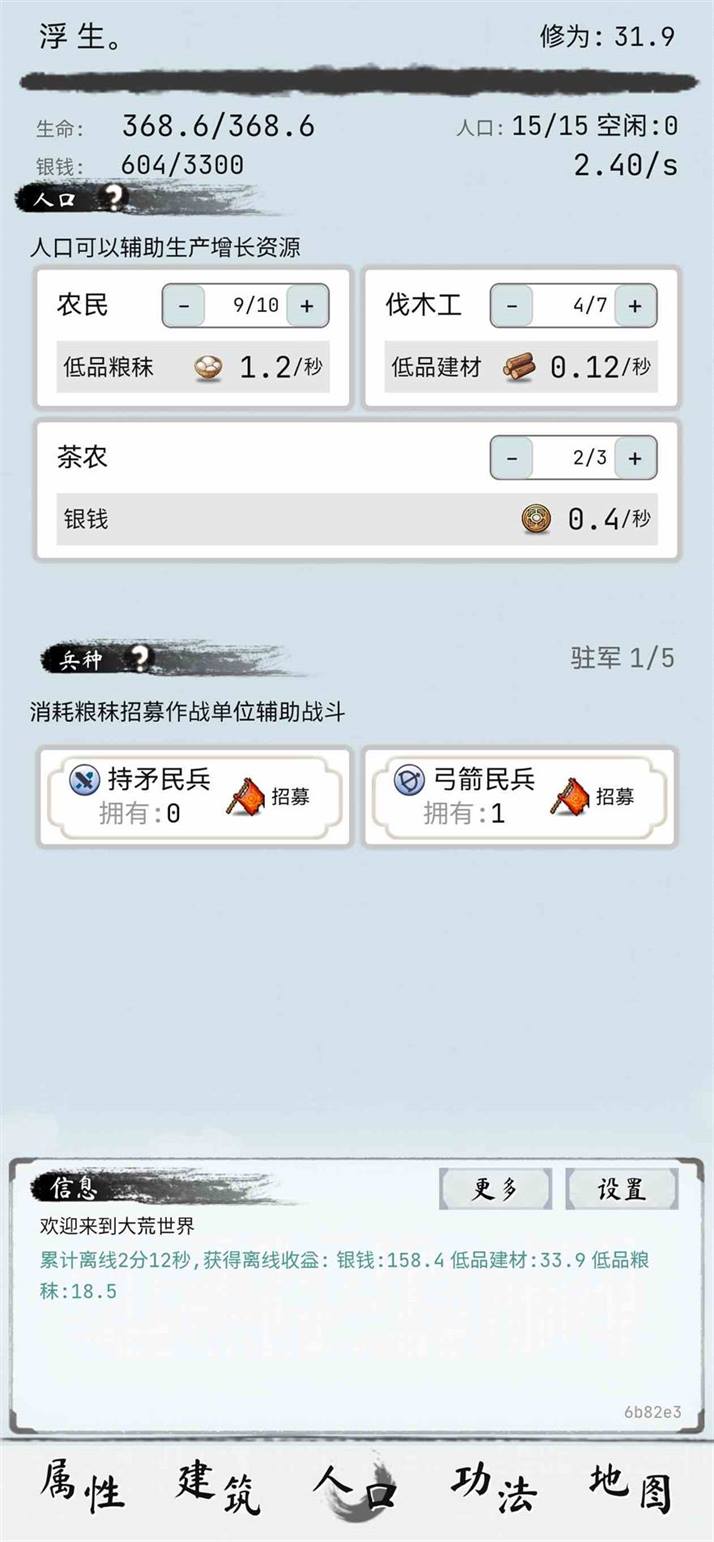Increase the 茶农 worker count

(635, 458)
